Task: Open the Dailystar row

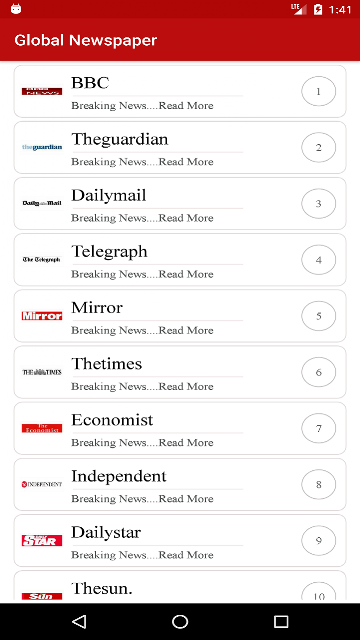Action: click(x=180, y=540)
